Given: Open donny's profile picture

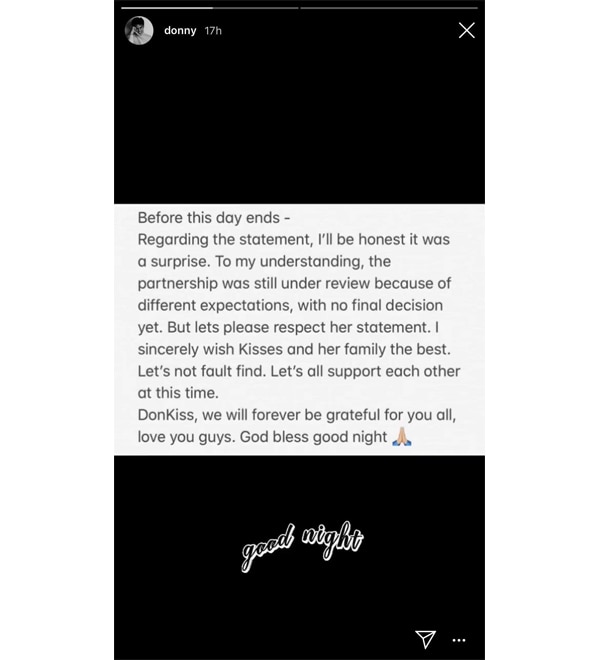Looking at the screenshot, I should pyautogui.click(x=139, y=31).
